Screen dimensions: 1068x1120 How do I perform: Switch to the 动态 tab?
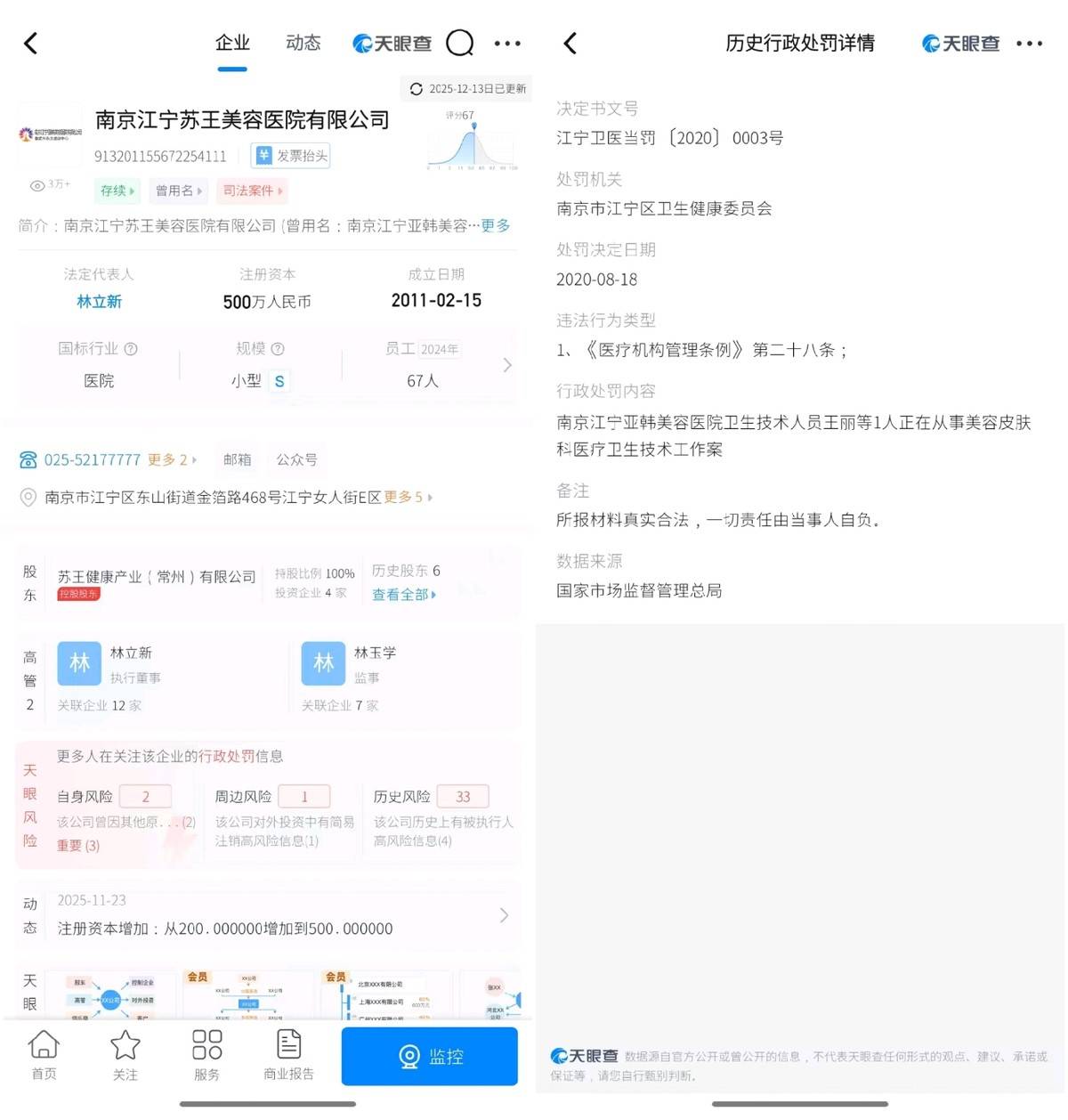click(x=303, y=43)
